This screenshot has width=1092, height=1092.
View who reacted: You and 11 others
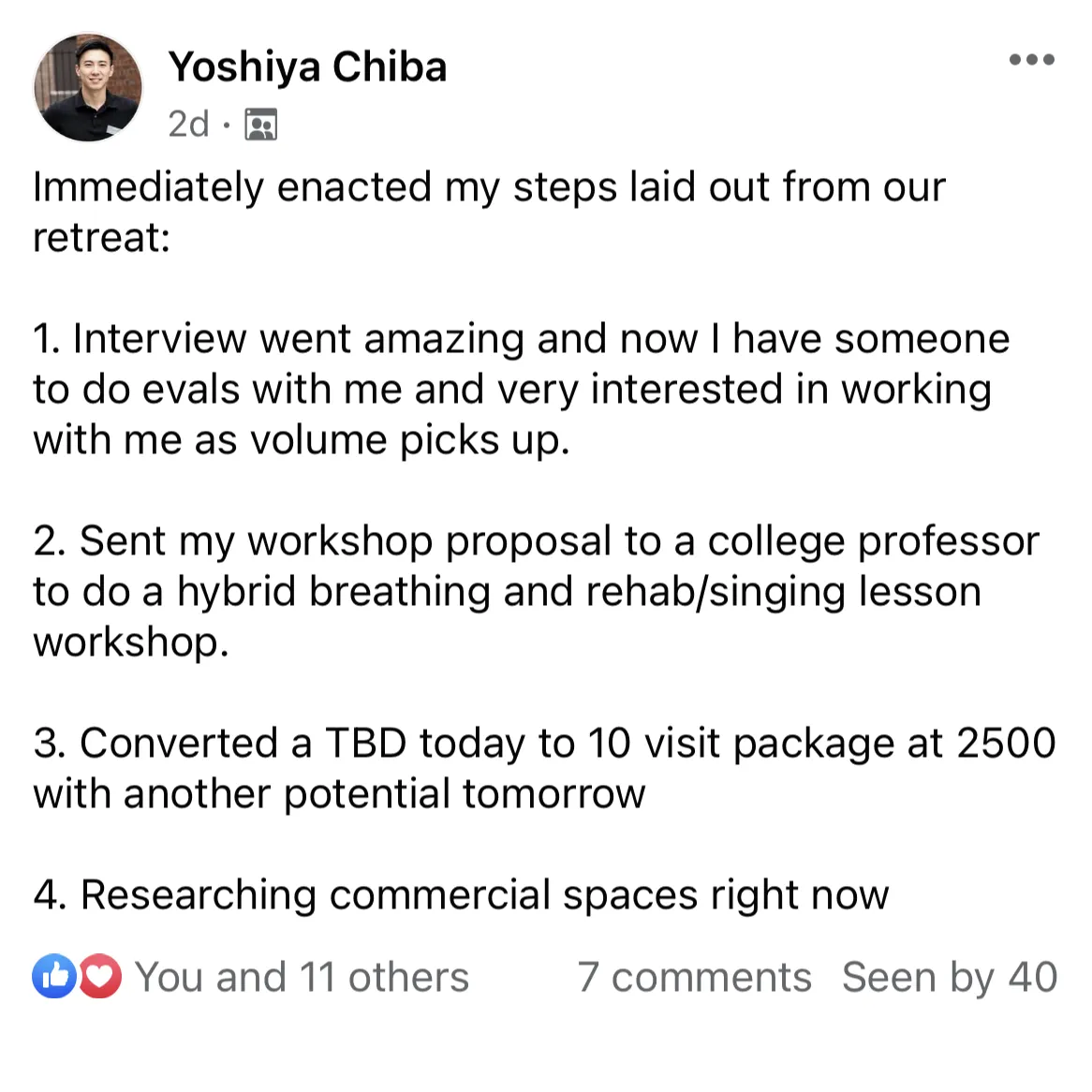[x=301, y=978]
